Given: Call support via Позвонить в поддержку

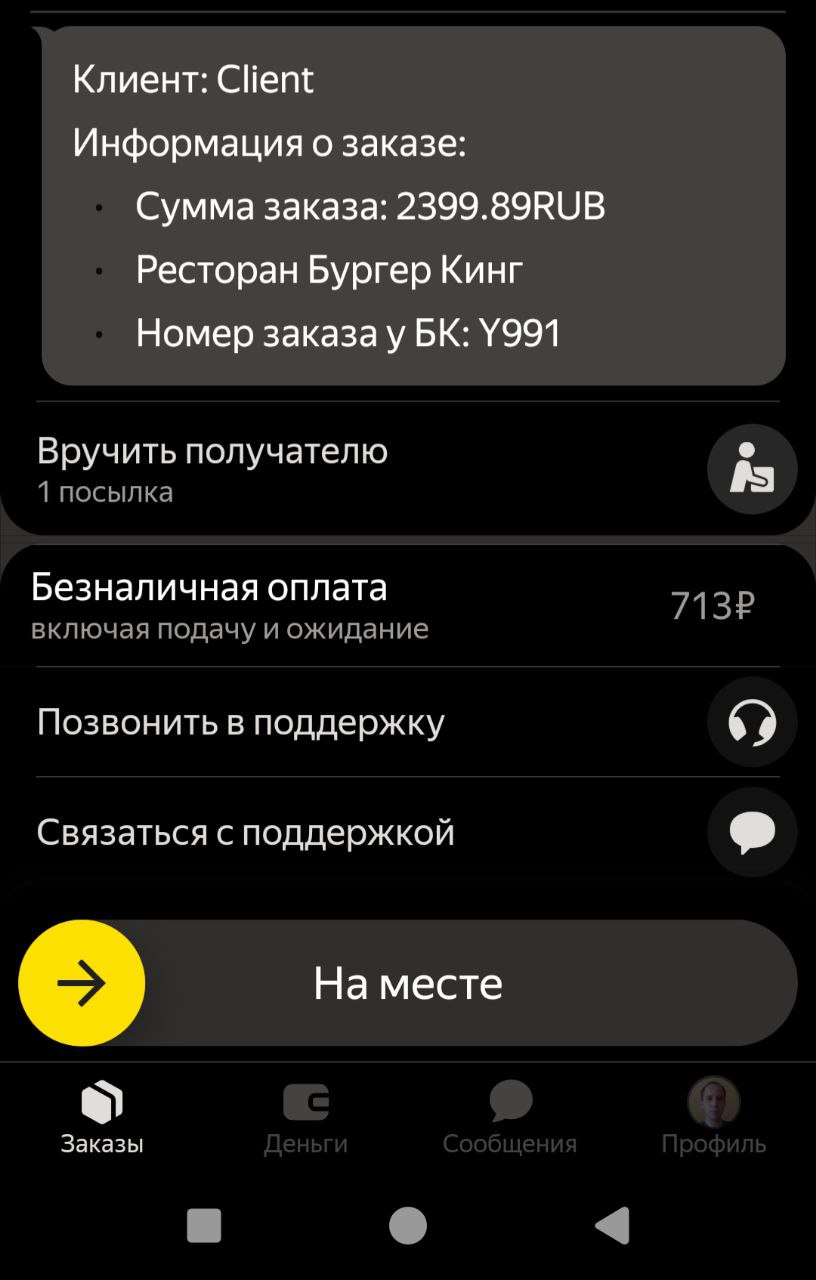Looking at the screenshot, I should tap(751, 722).
